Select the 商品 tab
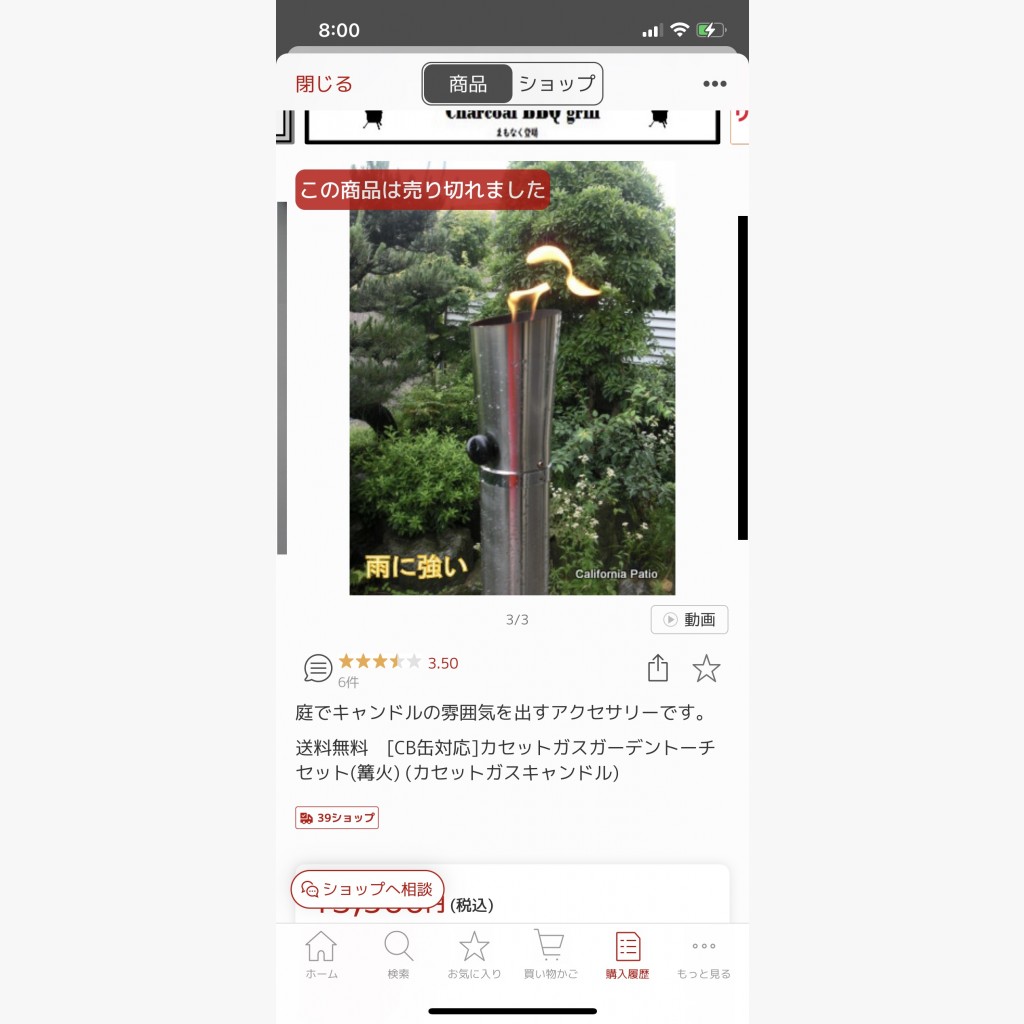The height and width of the screenshot is (1024, 1024). [468, 84]
